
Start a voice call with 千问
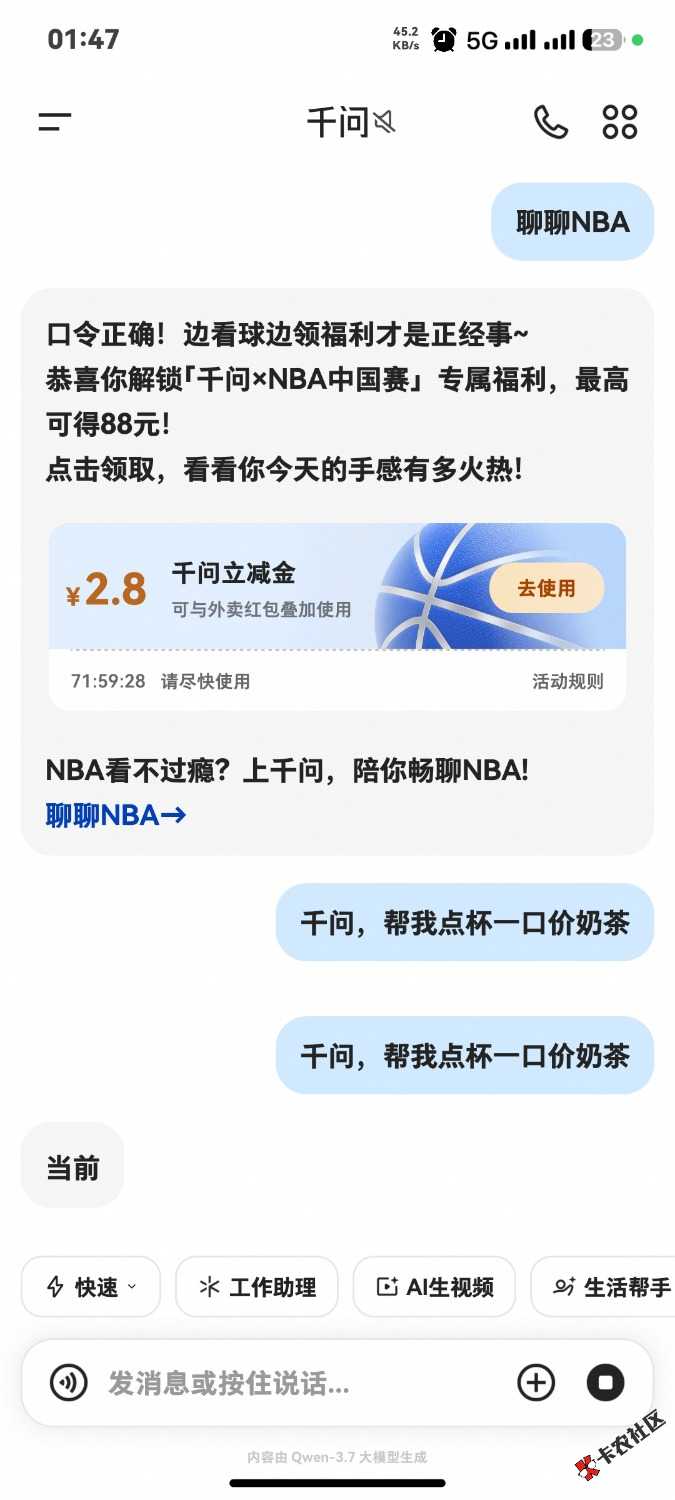pos(550,122)
